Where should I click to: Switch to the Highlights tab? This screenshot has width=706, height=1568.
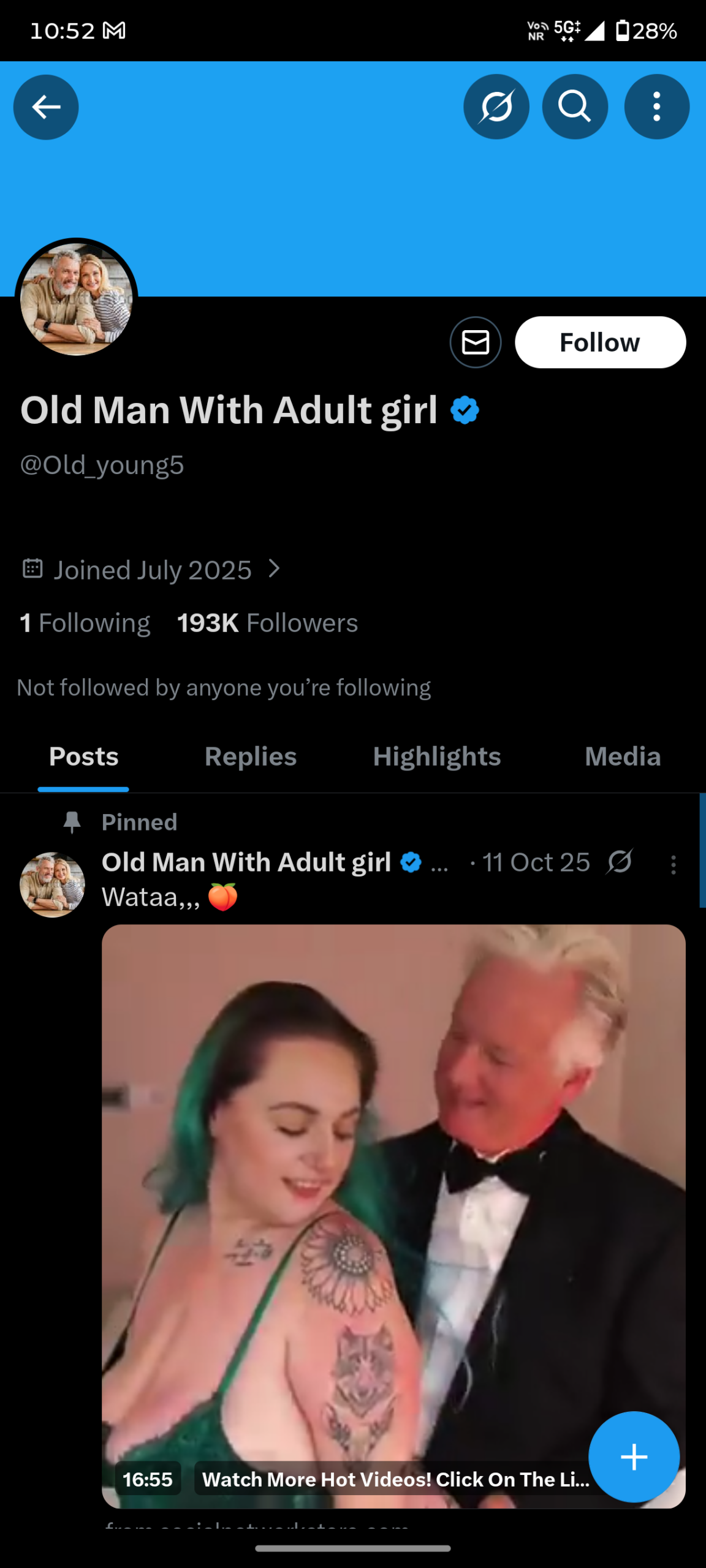coord(437,756)
